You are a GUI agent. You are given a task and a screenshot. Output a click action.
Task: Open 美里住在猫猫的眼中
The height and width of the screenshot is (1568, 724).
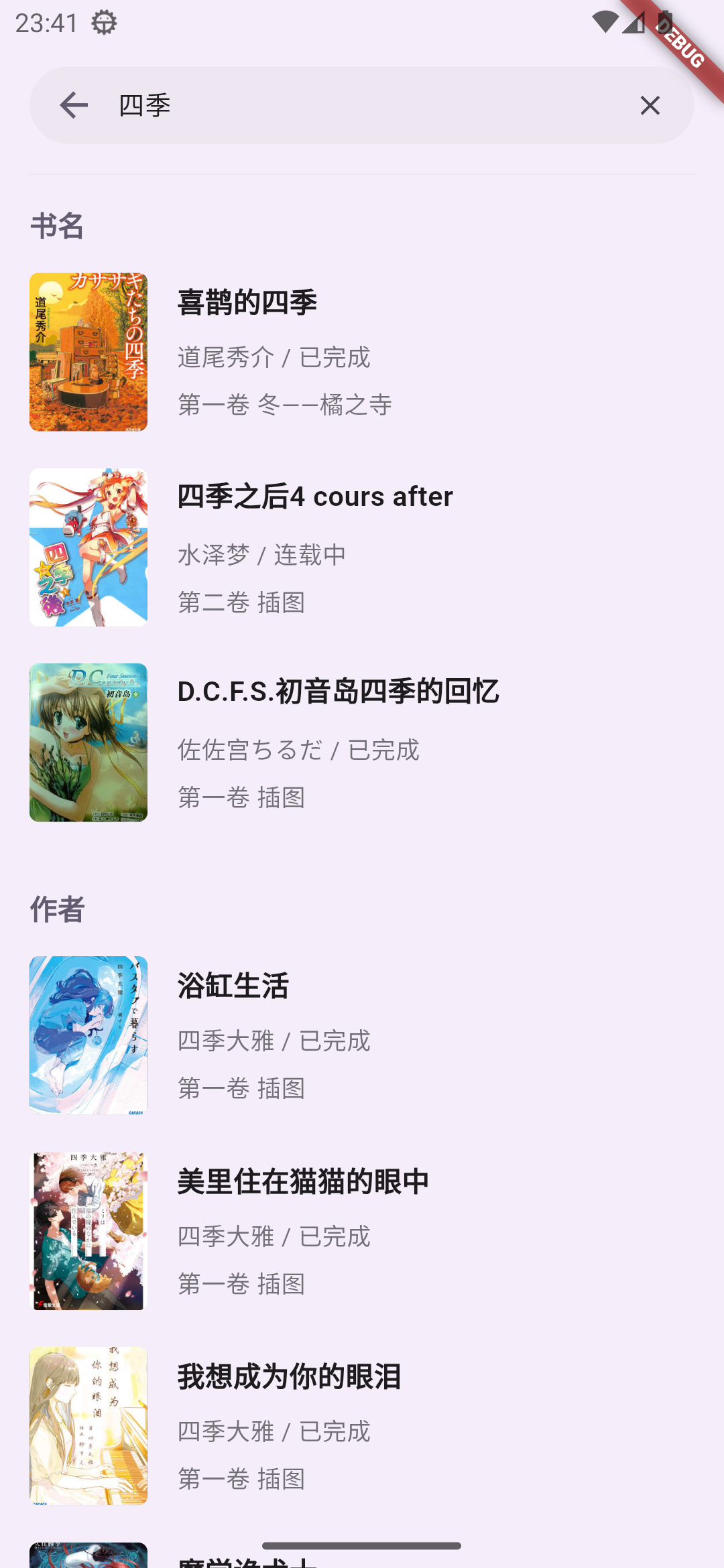362,1231
